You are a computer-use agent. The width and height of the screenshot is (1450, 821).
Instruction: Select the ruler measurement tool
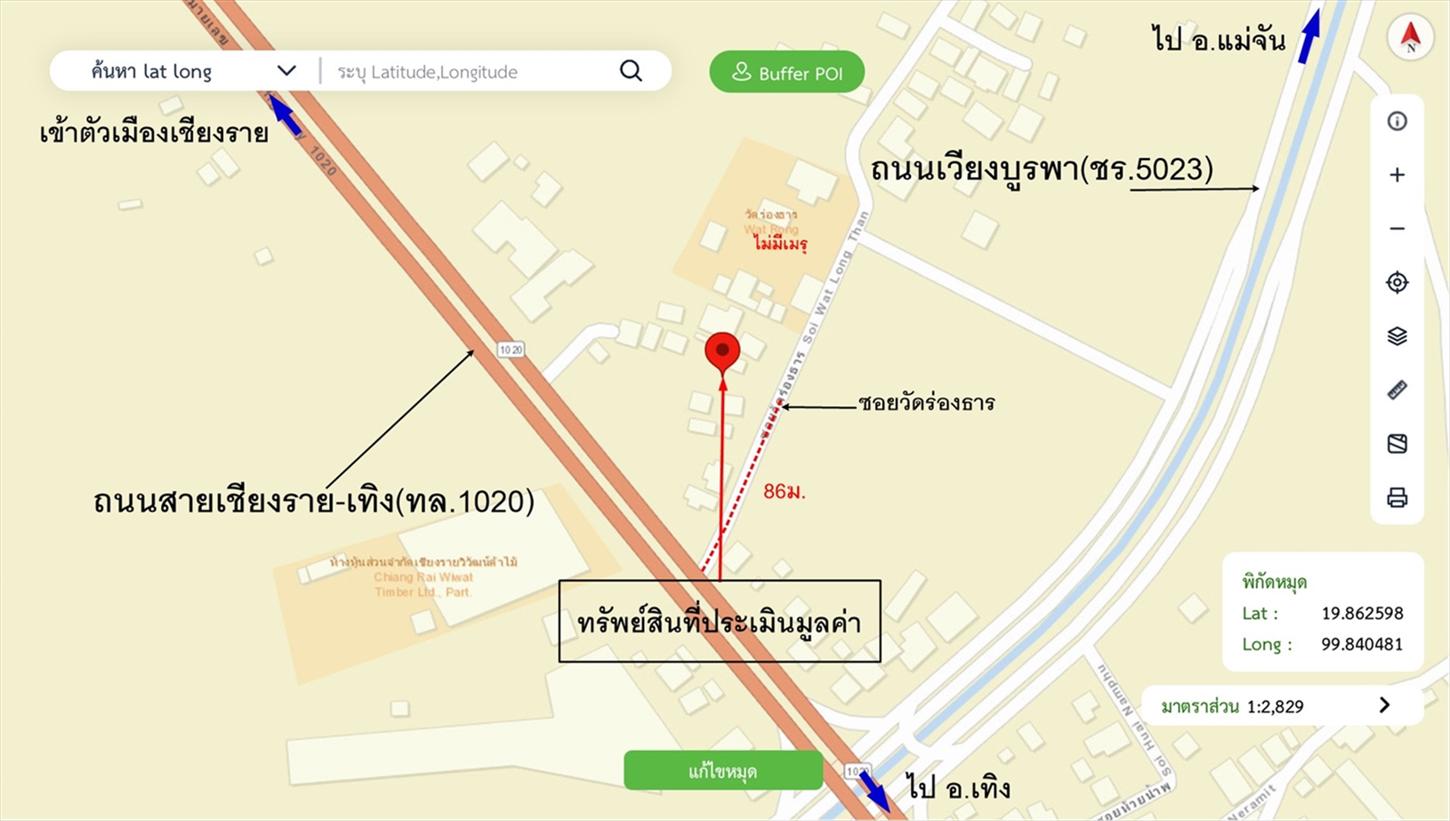pos(1397,390)
